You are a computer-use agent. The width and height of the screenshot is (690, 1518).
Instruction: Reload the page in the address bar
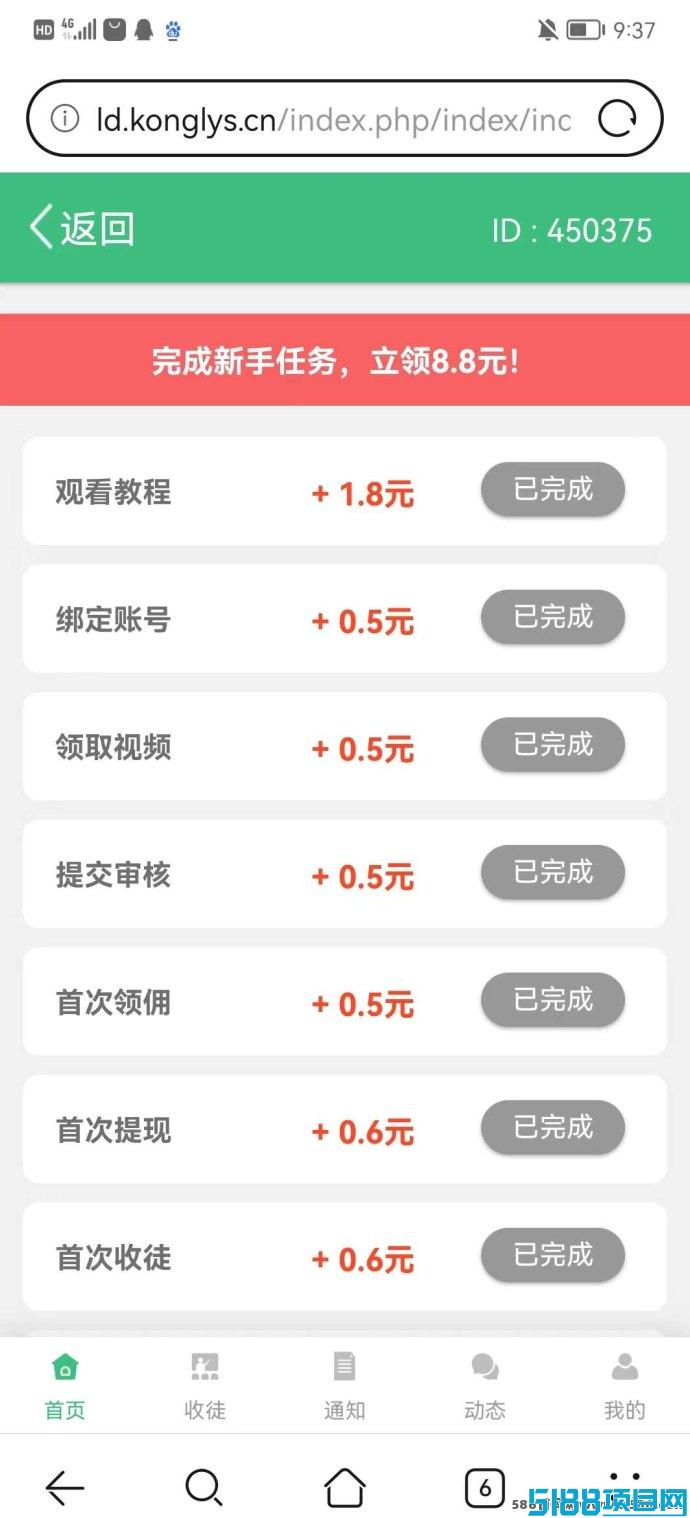point(617,120)
